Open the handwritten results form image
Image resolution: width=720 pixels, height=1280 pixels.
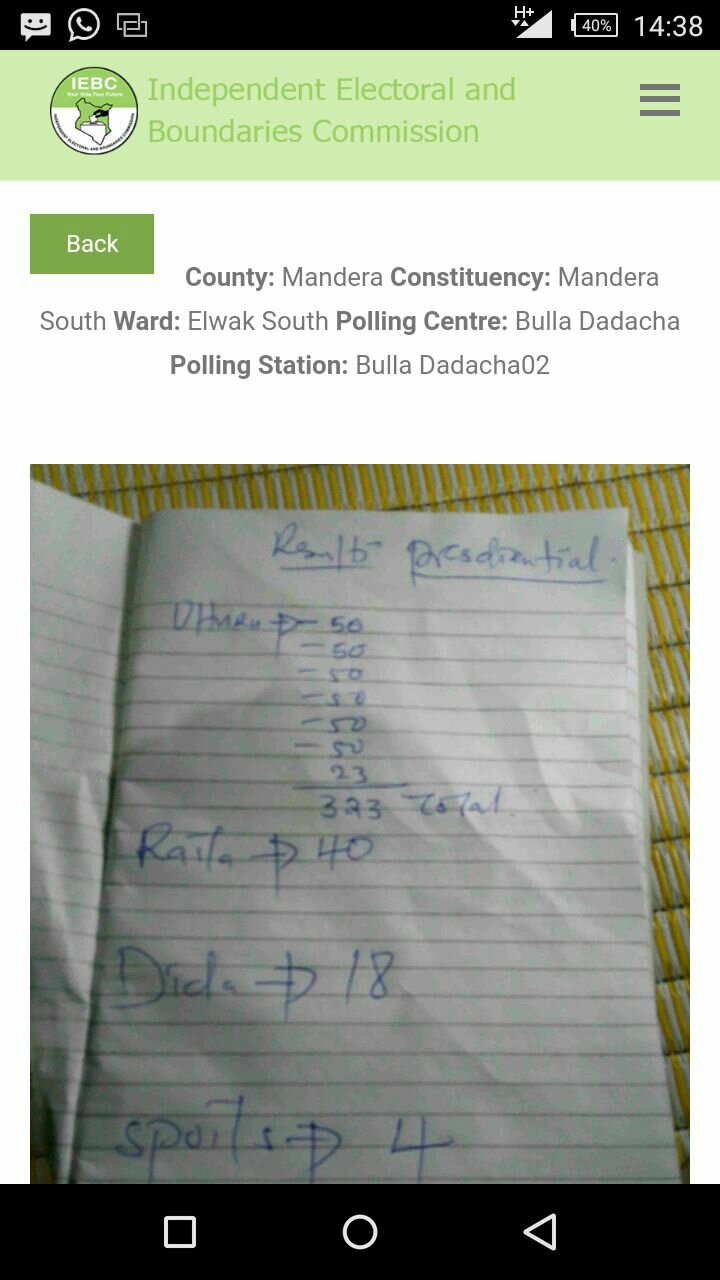point(360,822)
